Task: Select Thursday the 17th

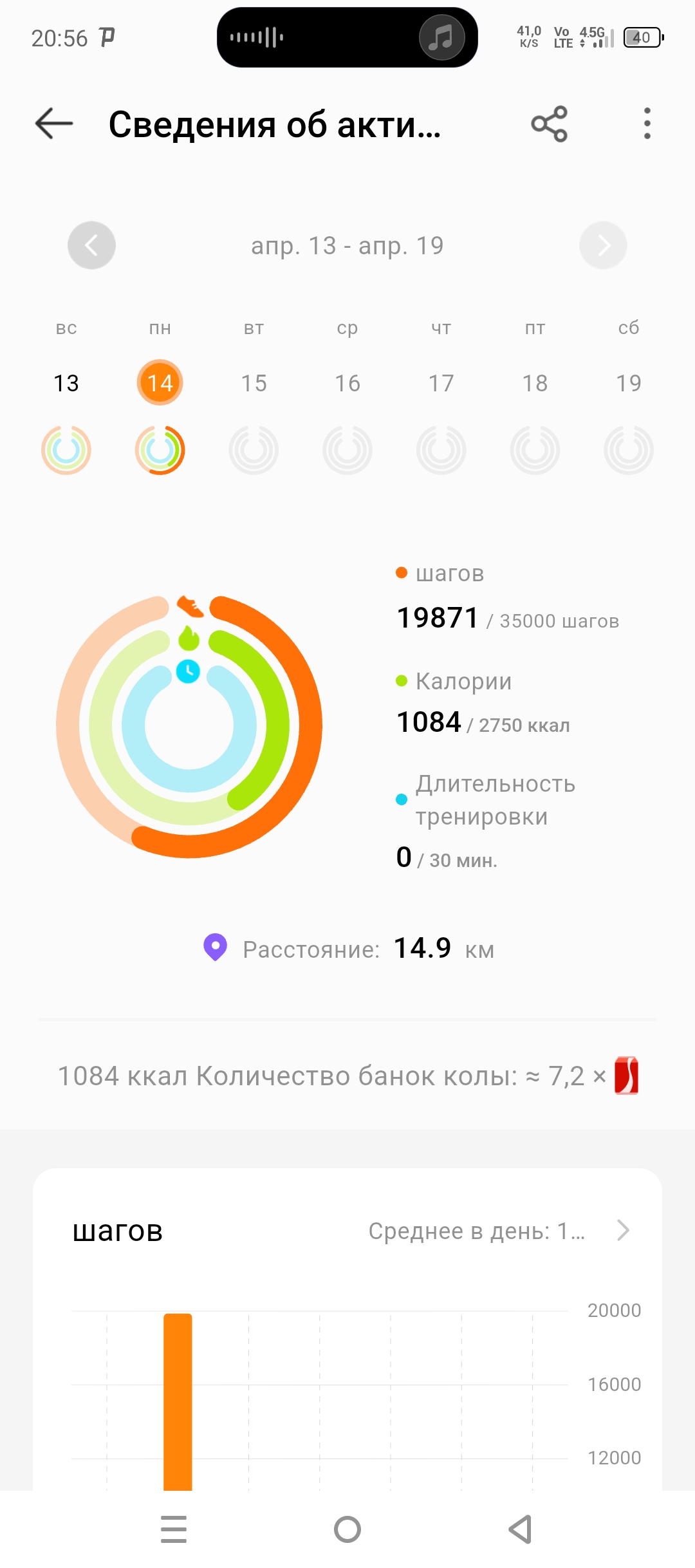Action: (x=441, y=383)
